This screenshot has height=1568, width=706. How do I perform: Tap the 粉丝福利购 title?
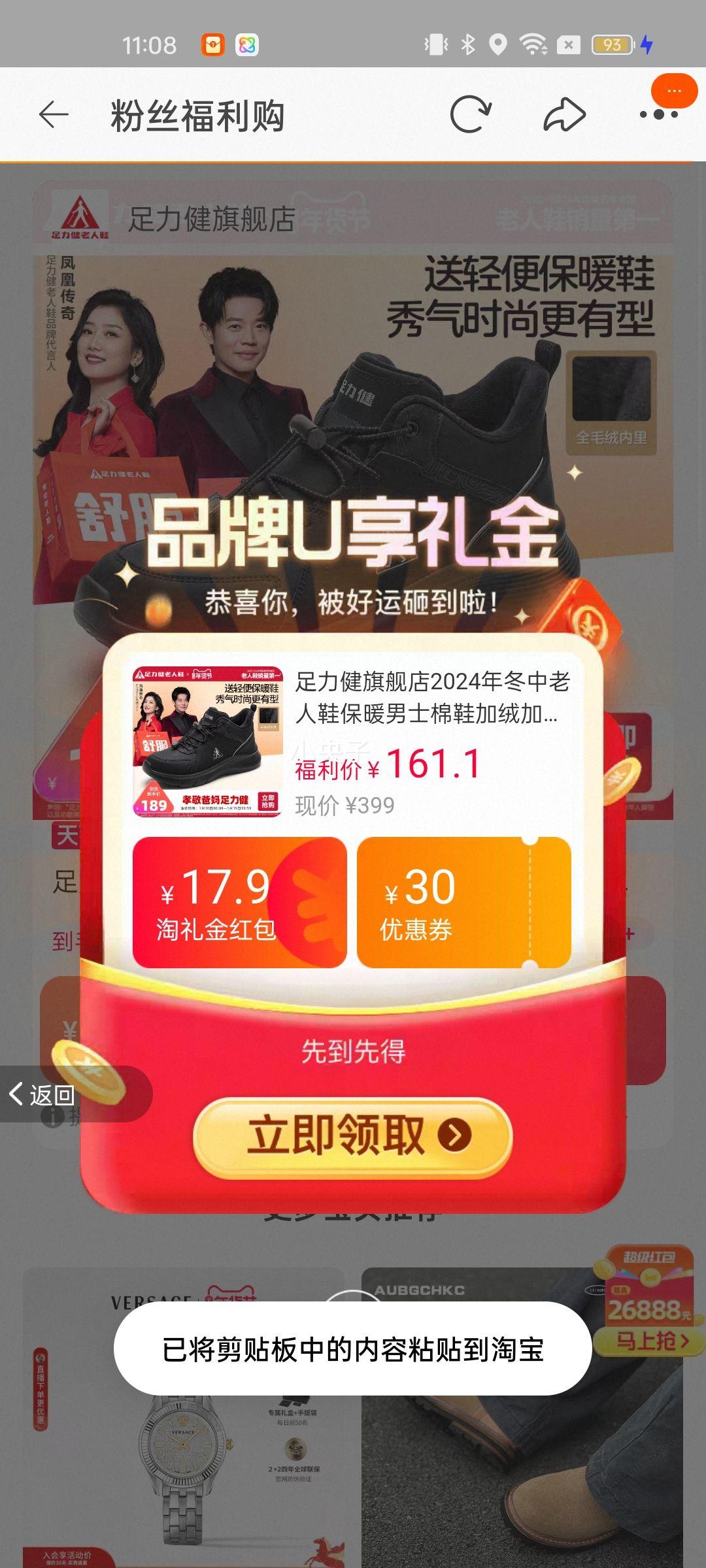coord(196,116)
